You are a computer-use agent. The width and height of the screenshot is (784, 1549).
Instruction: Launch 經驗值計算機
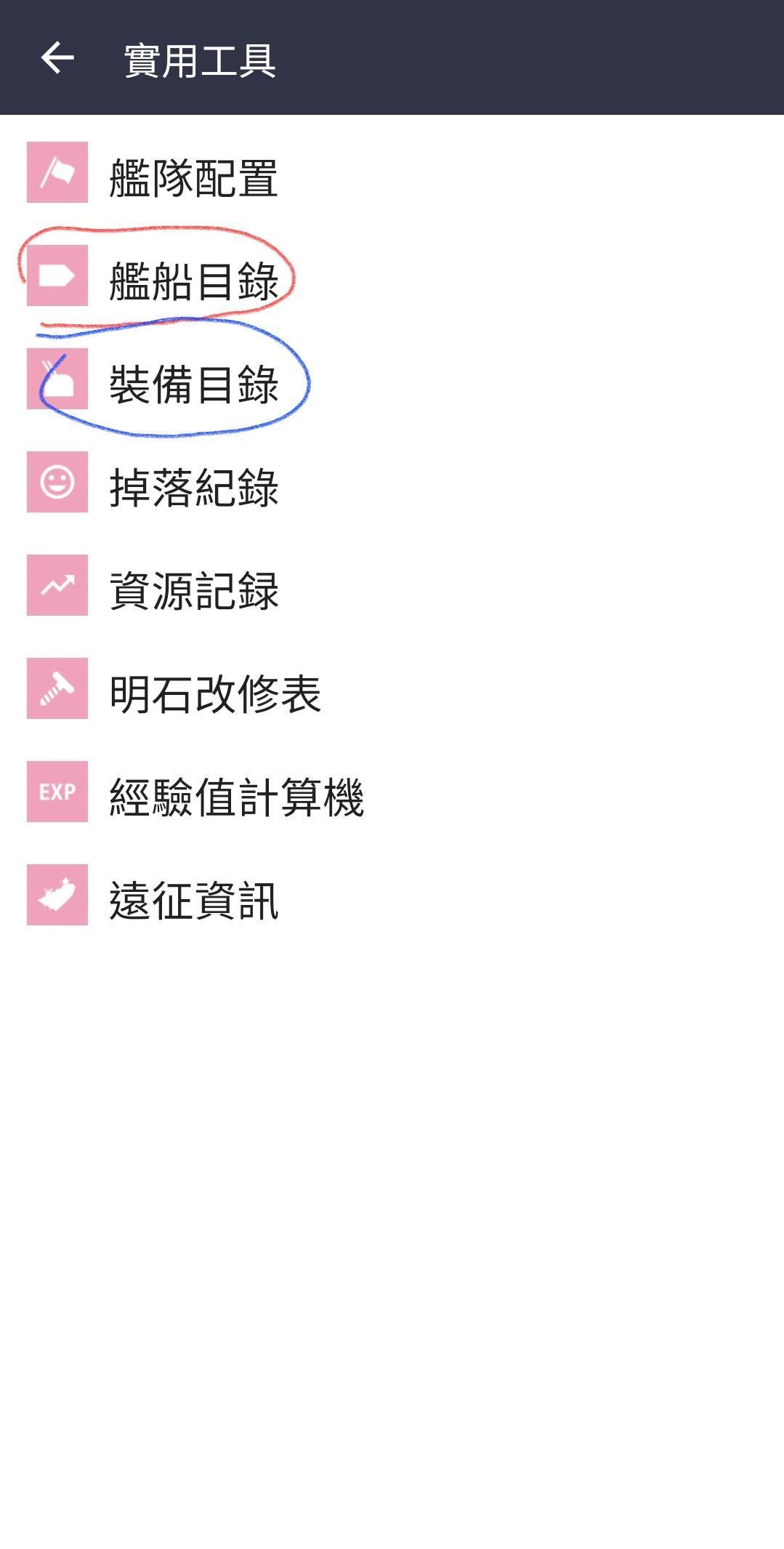tap(235, 796)
